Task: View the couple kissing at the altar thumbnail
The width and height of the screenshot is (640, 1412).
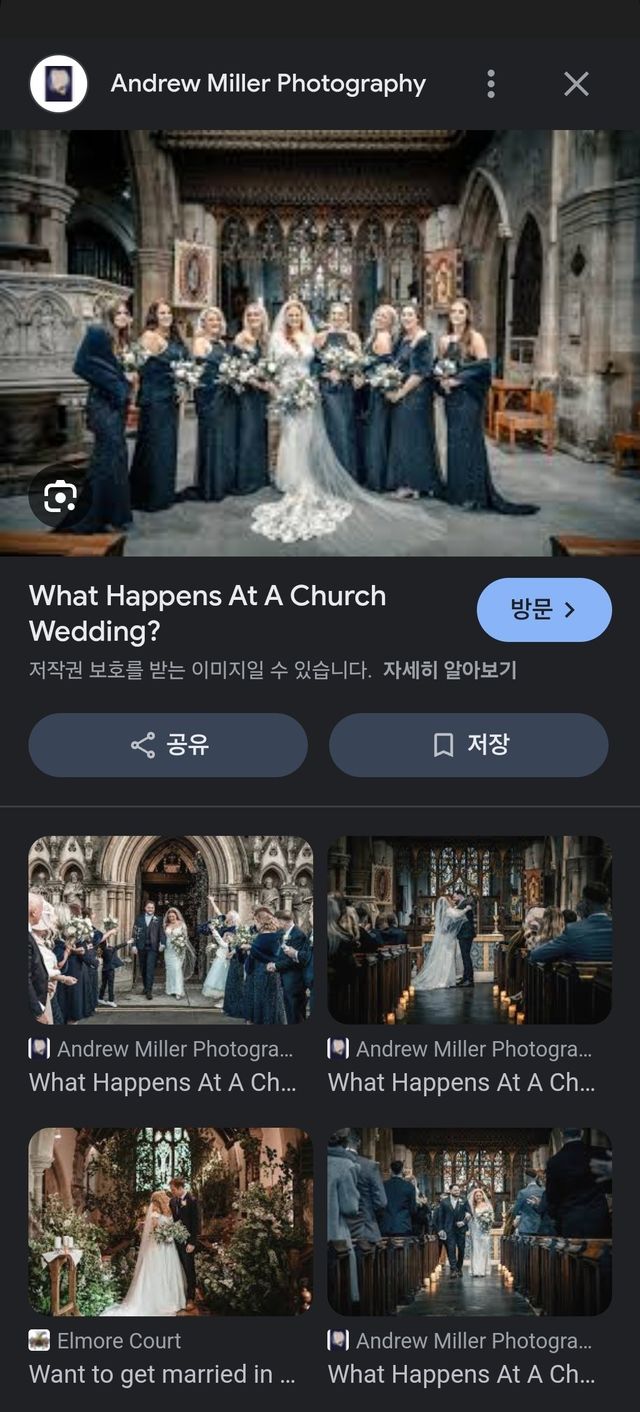Action: pyautogui.click(x=469, y=930)
